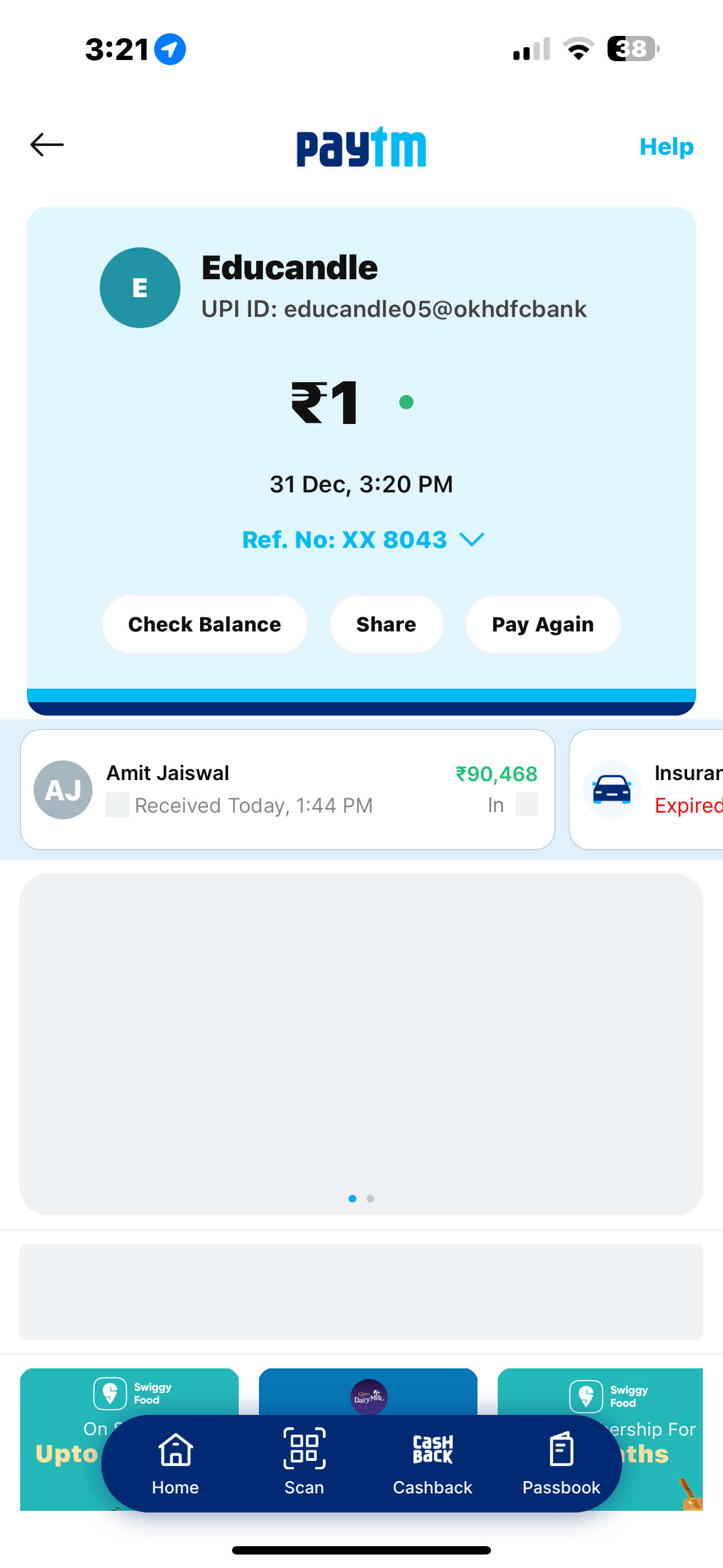This screenshot has height=1568, width=723.
Task: Share this payment receipt
Action: 386,624
